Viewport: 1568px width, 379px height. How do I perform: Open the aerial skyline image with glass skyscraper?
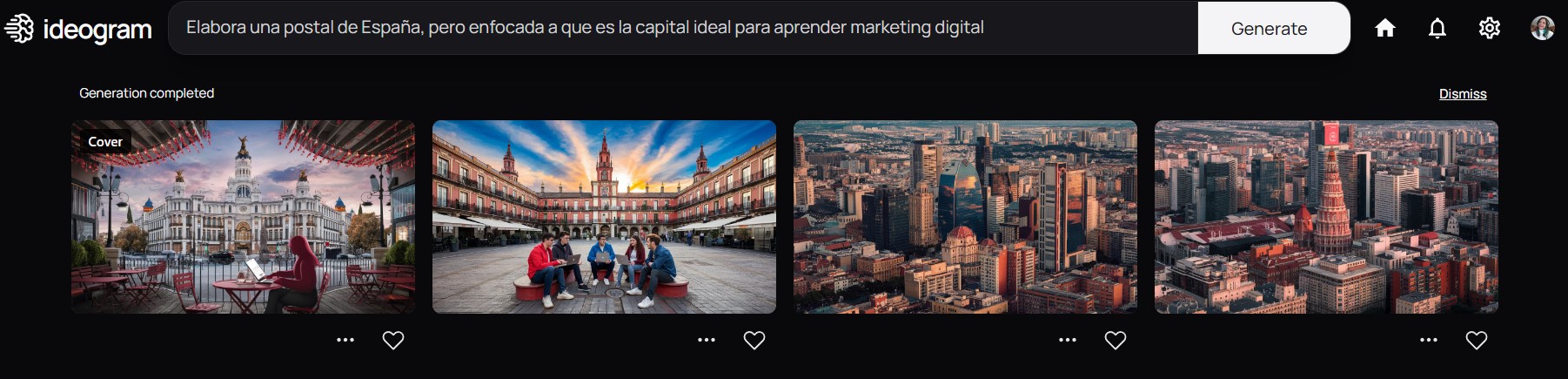coord(965,217)
